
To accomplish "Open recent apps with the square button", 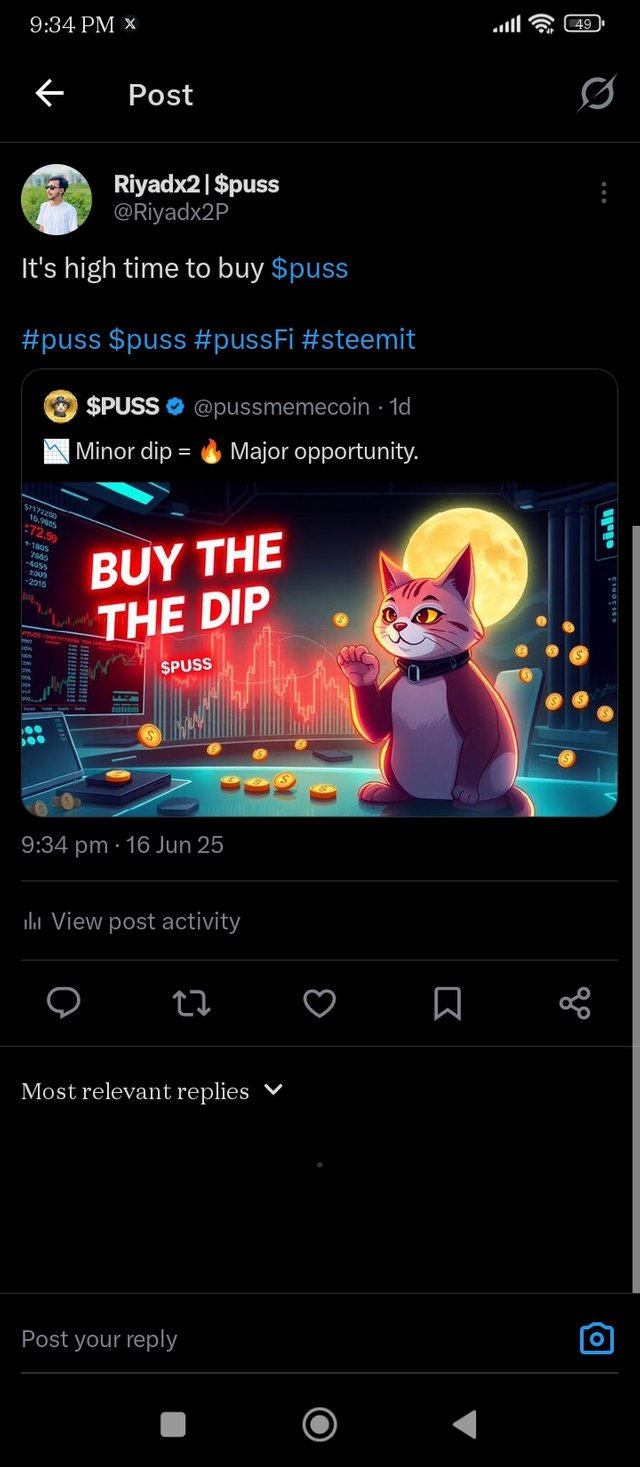I will coord(173,1424).
